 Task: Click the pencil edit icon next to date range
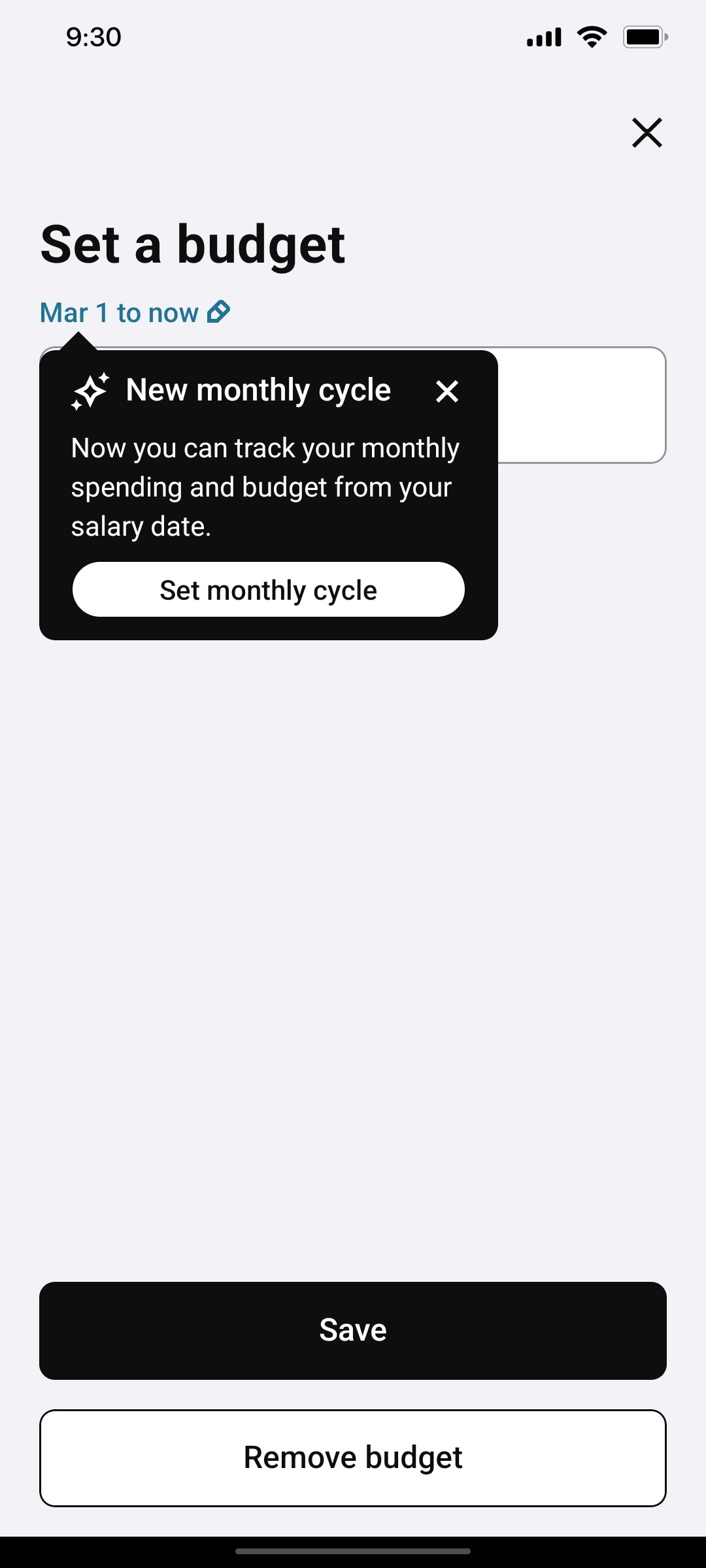point(218,312)
